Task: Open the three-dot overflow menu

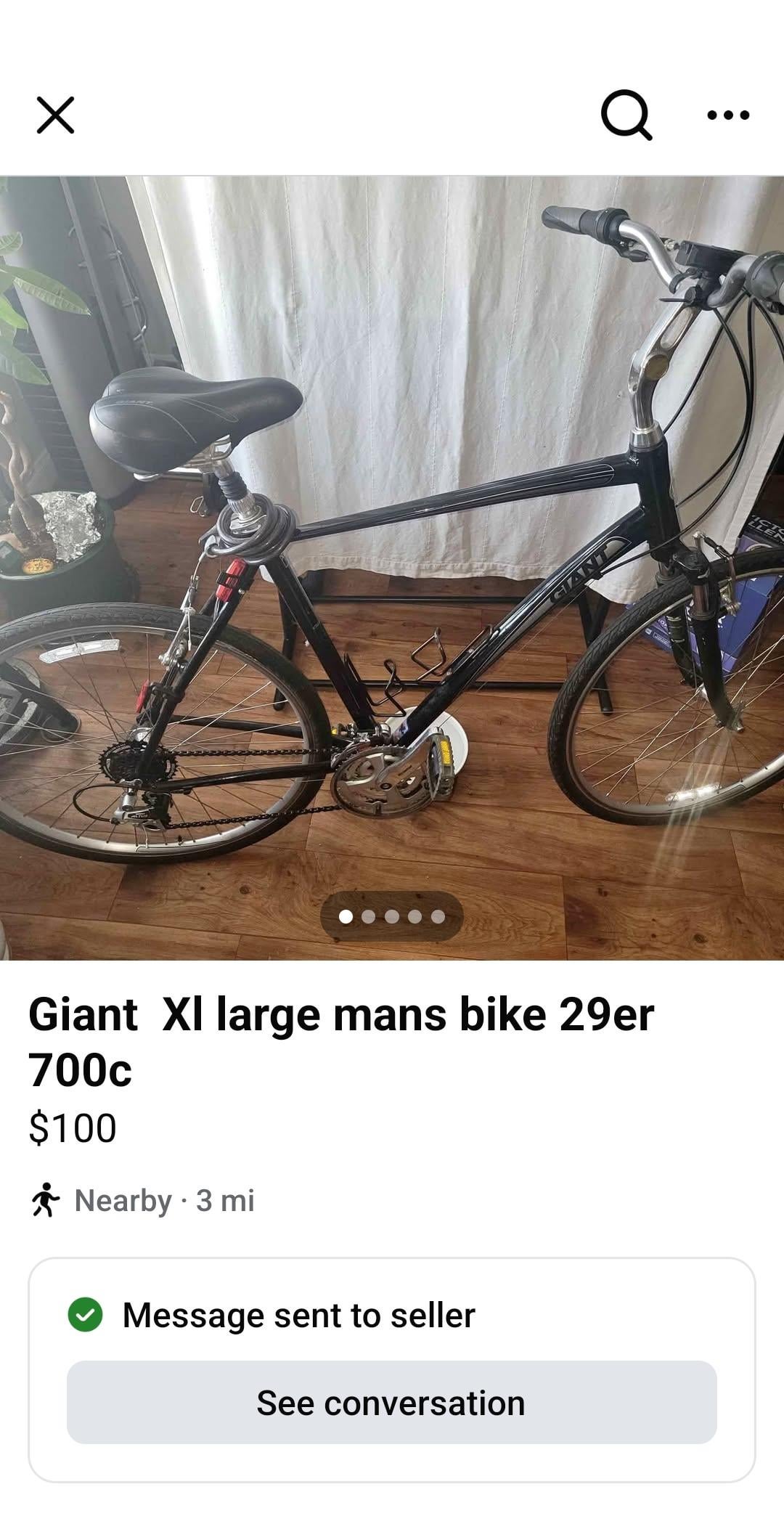Action: click(x=728, y=115)
